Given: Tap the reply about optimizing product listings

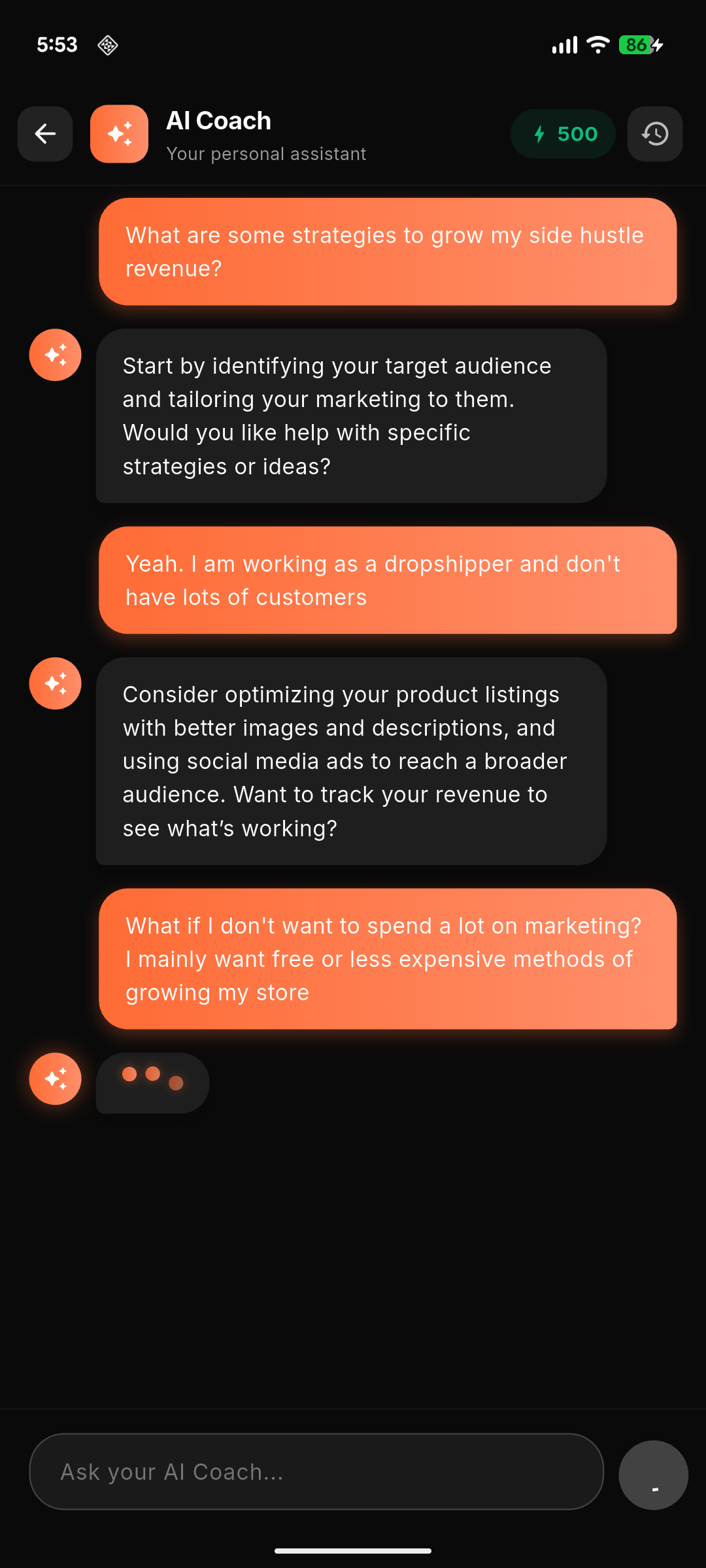Looking at the screenshot, I should coord(351,760).
